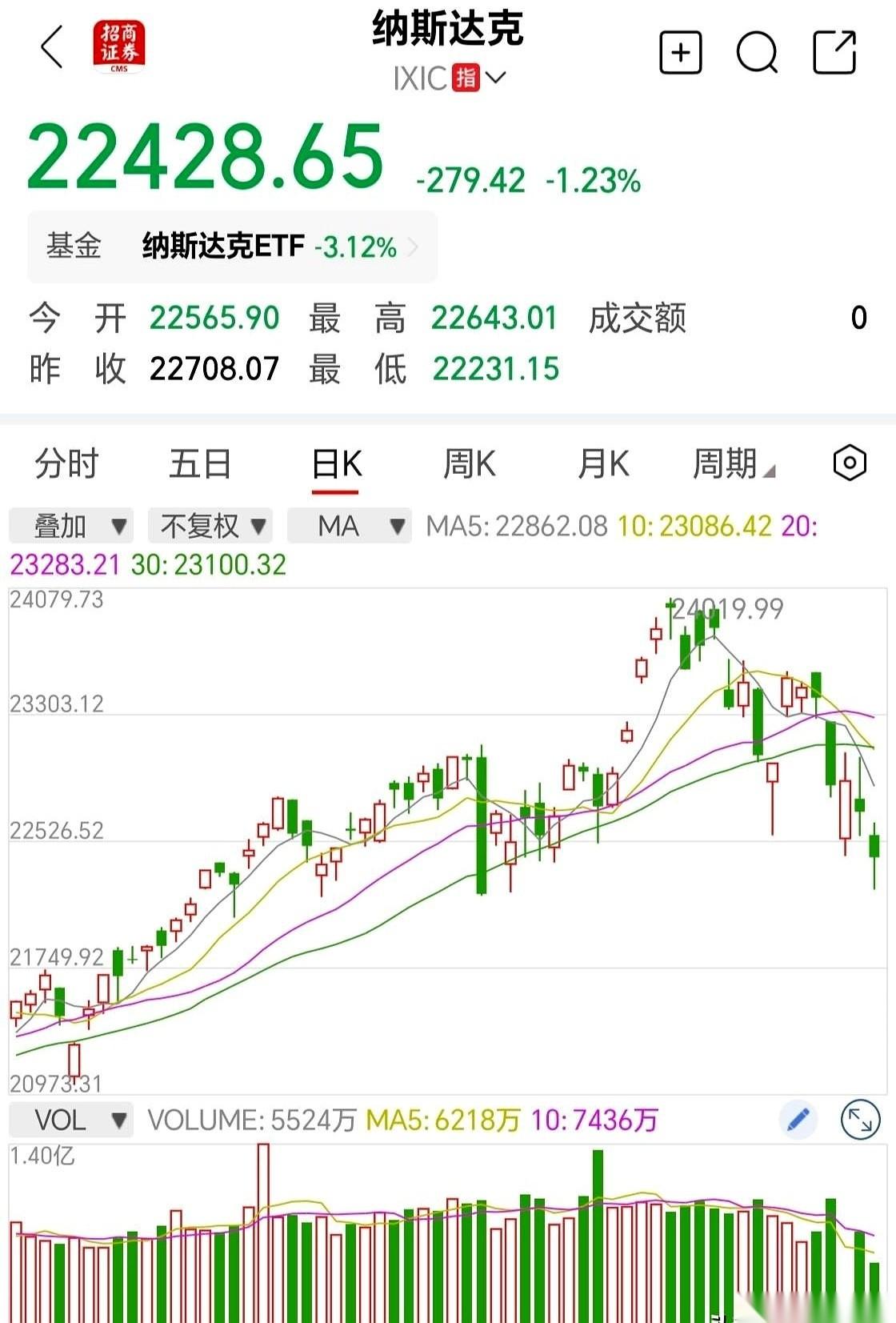
Task: Select the 日K chart tab
Action: 336,464
